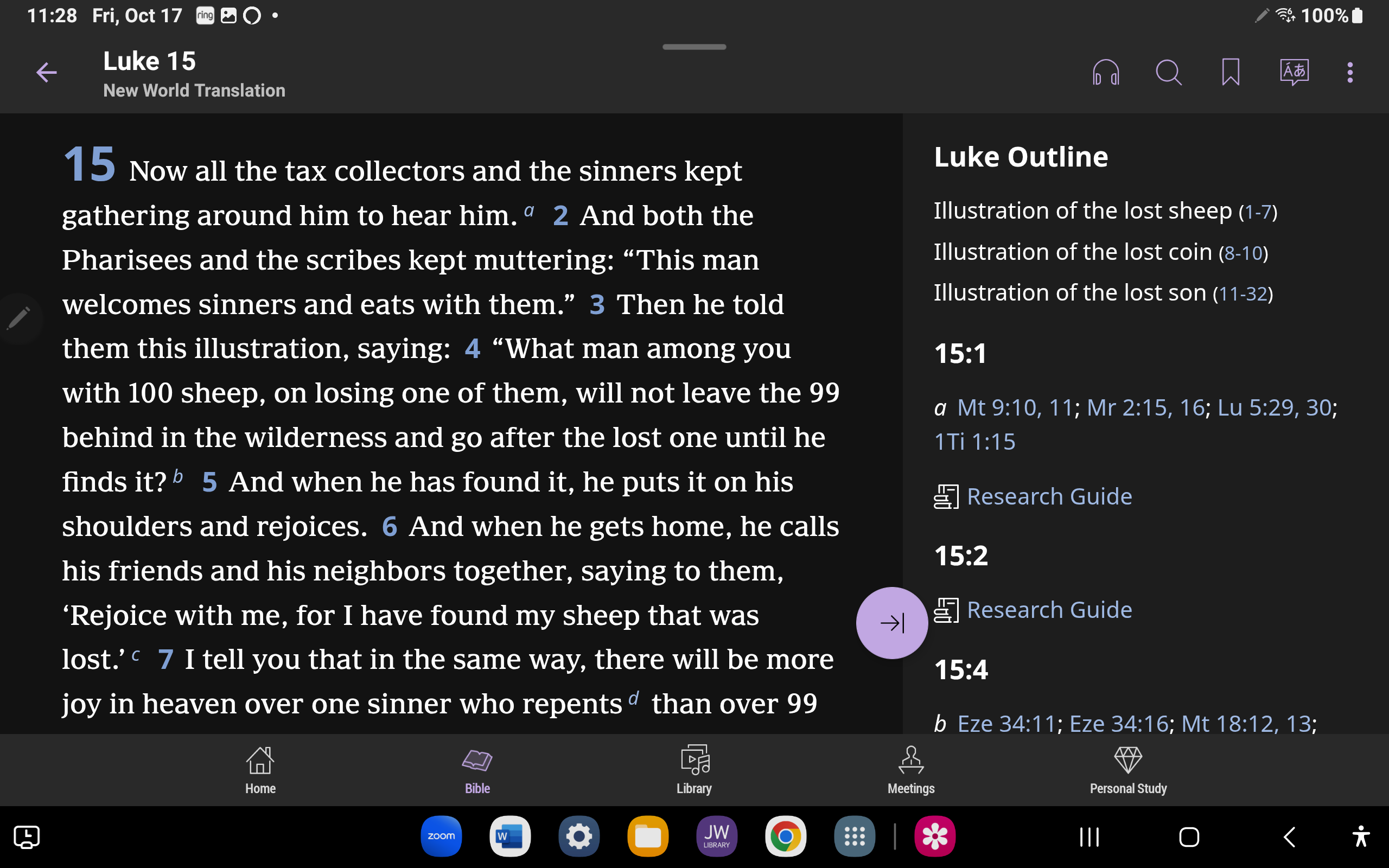Open the Mt 9:10, 11 cross-reference
This screenshot has width=1389, height=868.
(x=1015, y=407)
